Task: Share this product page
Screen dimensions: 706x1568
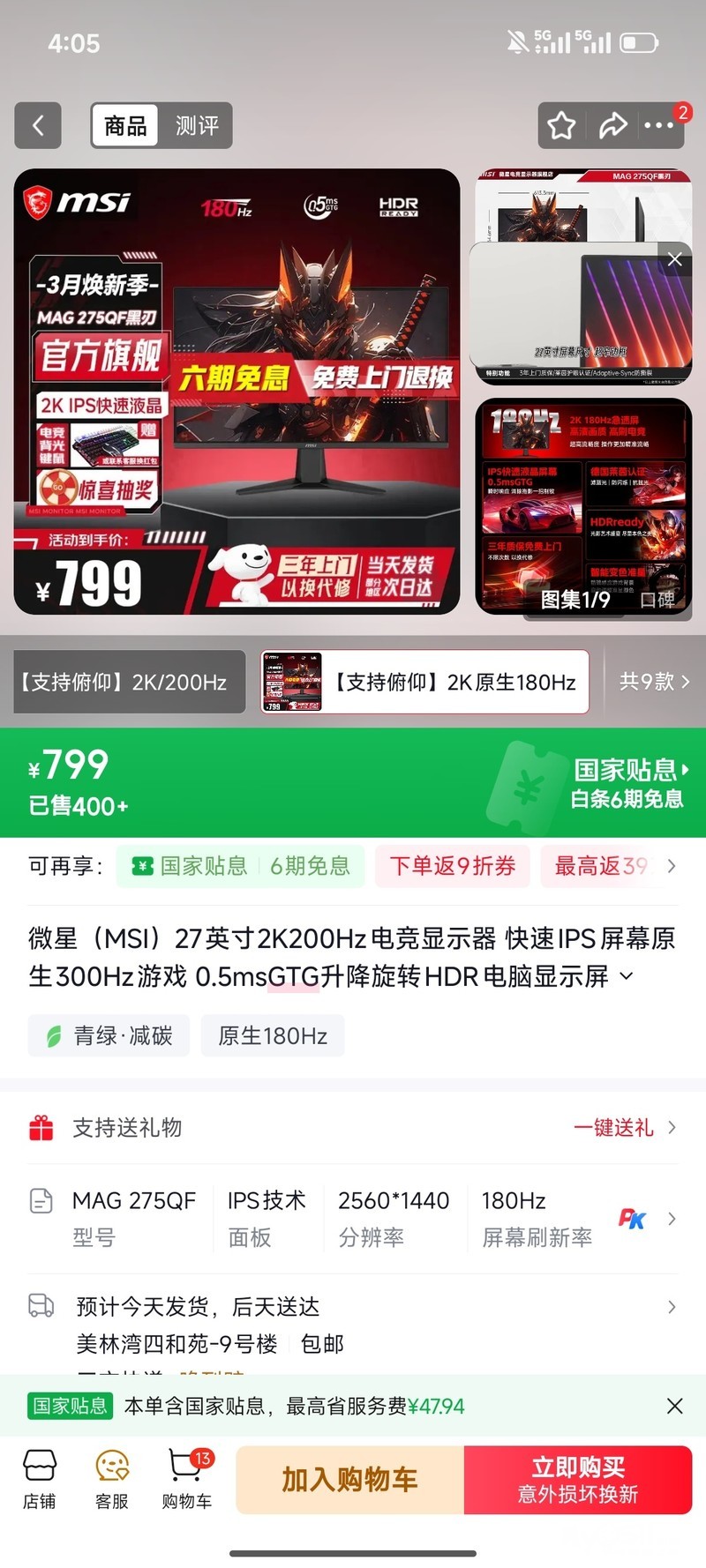Action: (612, 125)
